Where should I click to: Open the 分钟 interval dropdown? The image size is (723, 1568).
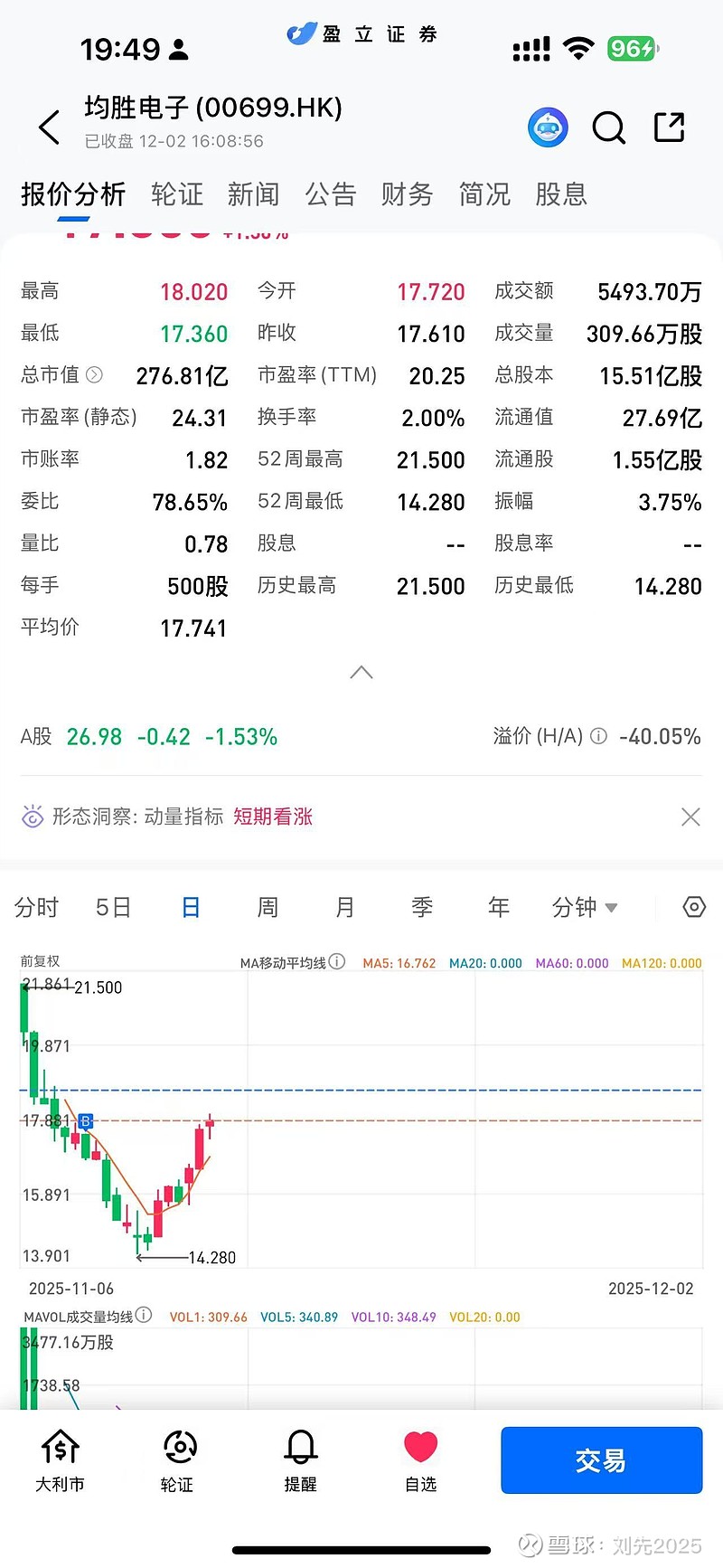tap(584, 907)
